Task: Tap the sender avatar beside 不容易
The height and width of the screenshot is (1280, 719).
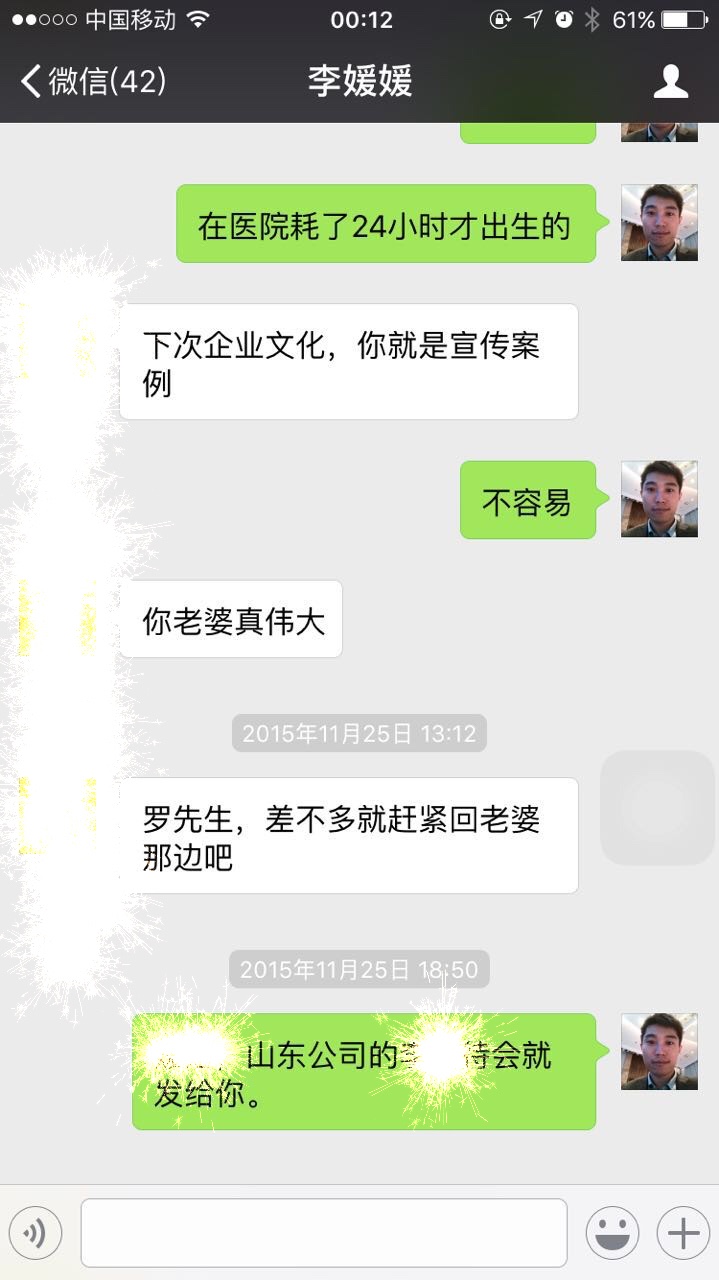Action: [x=659, y=499]
